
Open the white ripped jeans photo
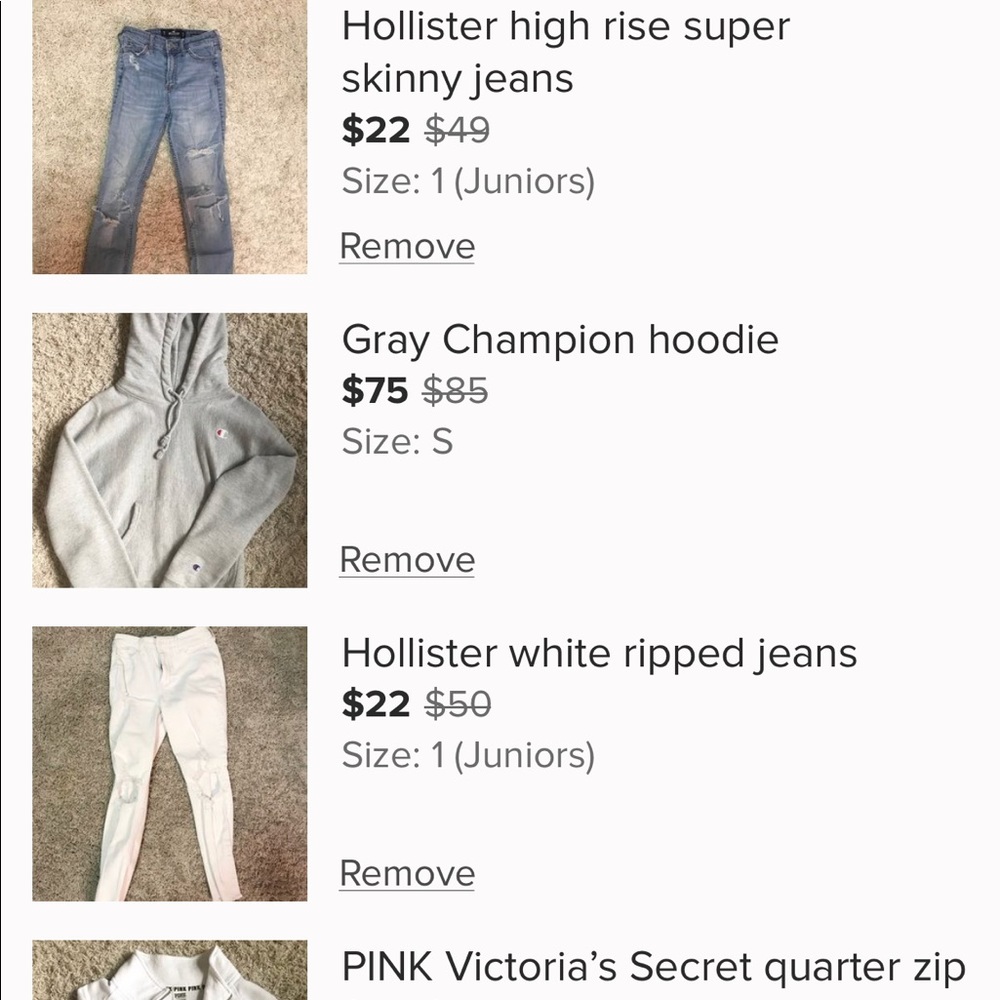[169, 763]
